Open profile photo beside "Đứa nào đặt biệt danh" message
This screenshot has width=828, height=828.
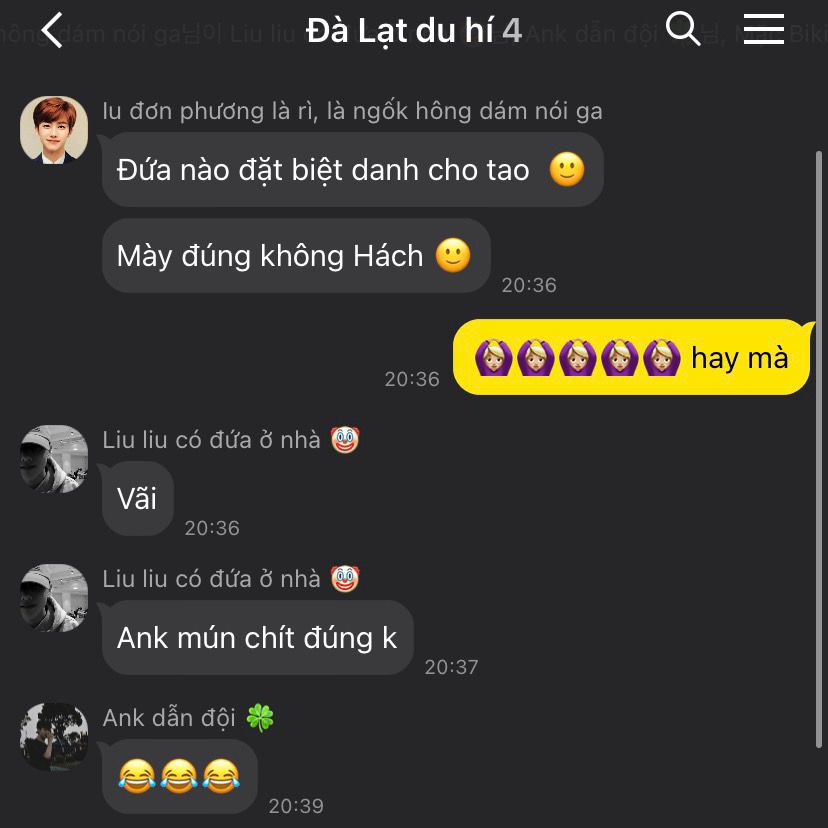54,129
